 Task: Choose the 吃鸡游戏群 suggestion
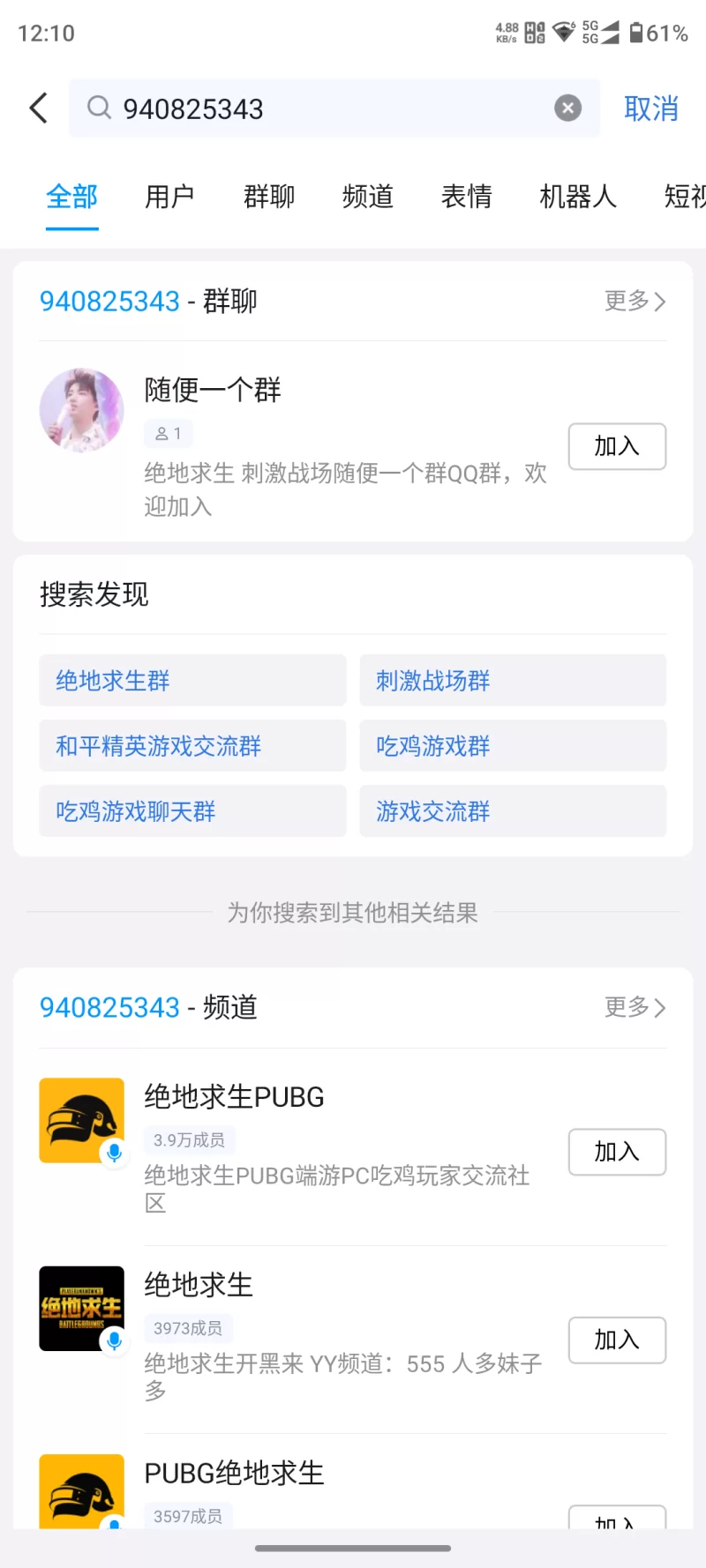coord(513,746)
